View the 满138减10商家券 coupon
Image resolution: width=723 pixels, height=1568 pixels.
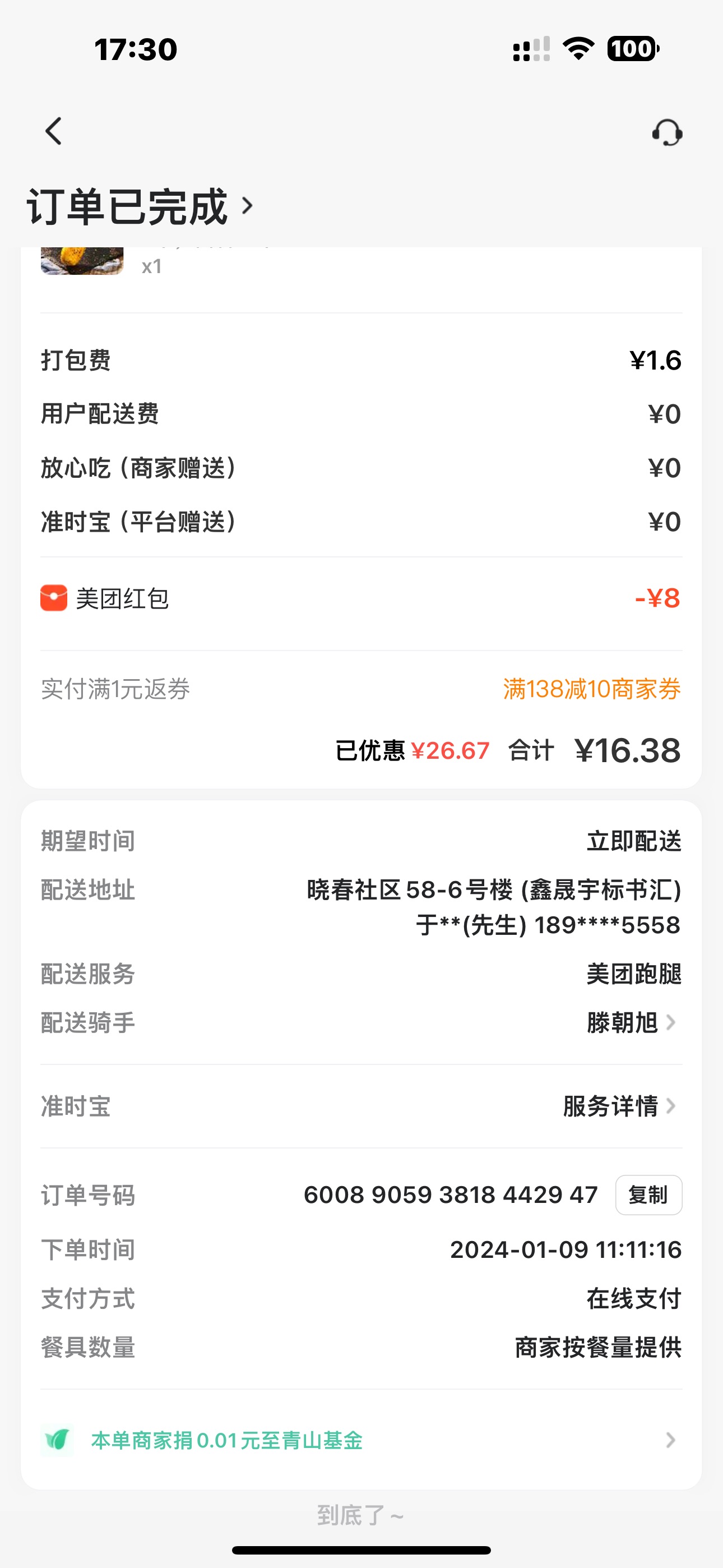coord(591,689)
